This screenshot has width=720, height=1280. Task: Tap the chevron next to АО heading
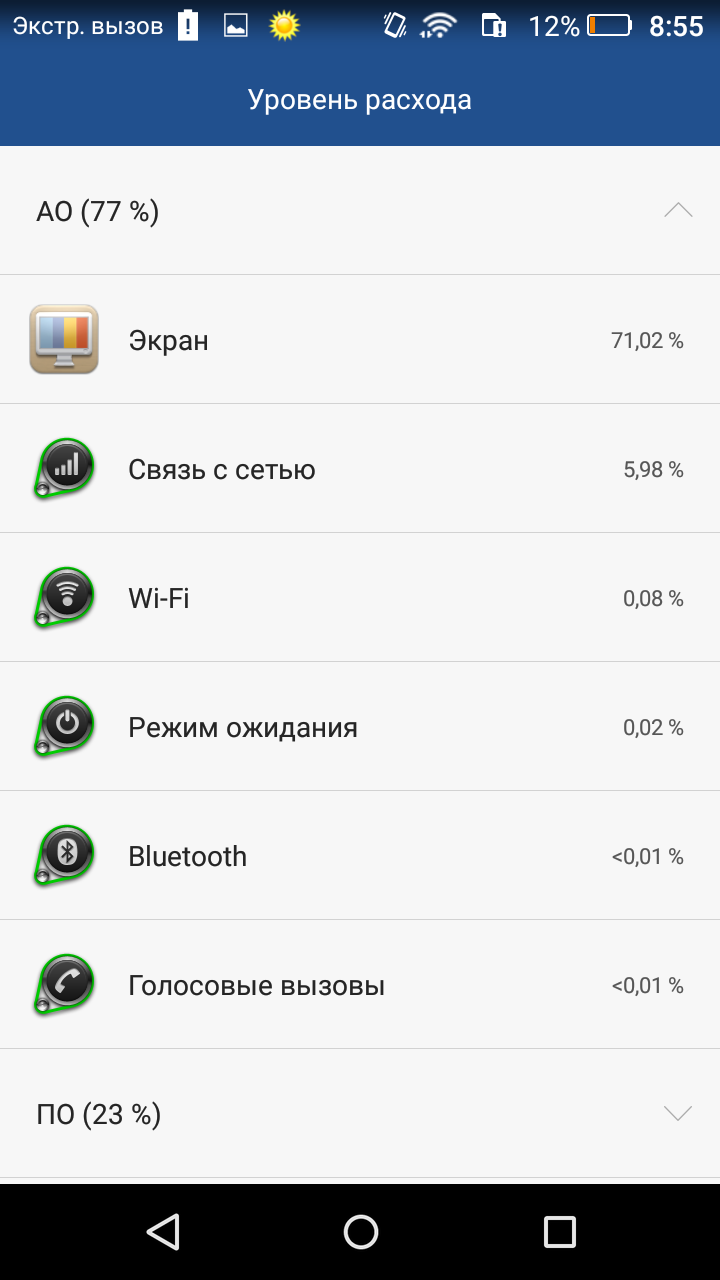click(679, 210)
